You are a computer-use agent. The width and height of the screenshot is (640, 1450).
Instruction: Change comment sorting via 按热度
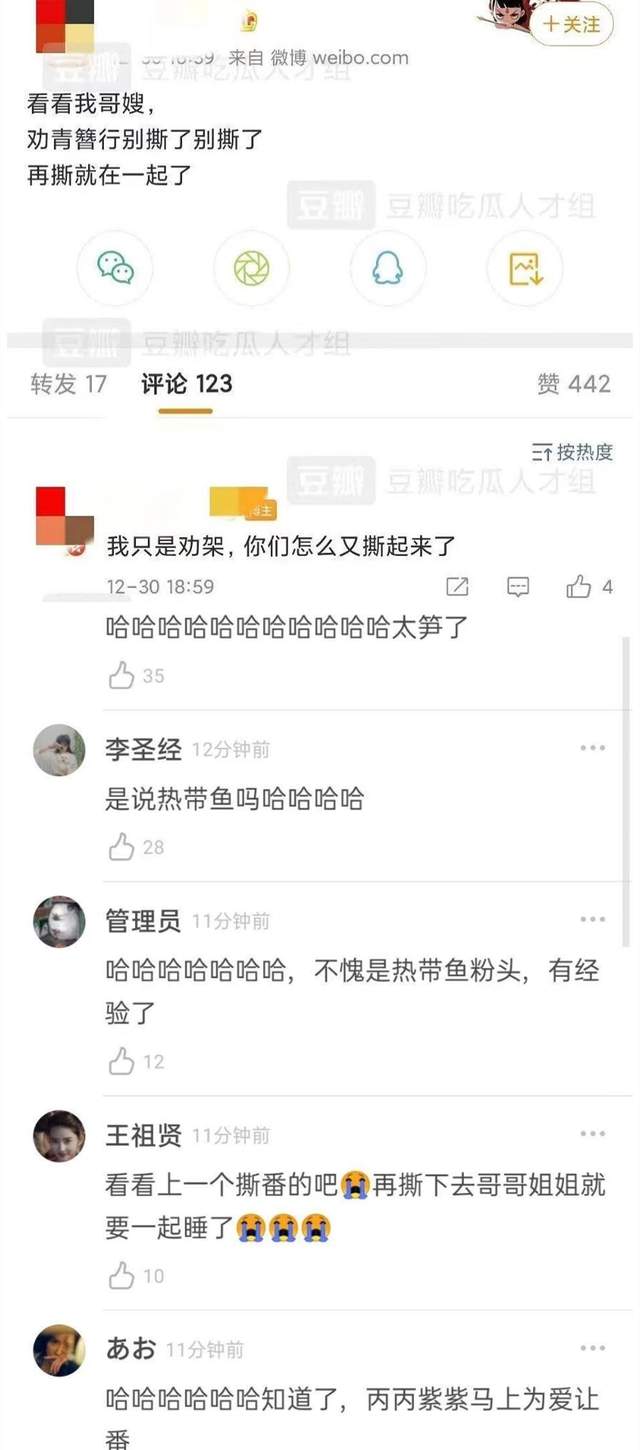572,452
